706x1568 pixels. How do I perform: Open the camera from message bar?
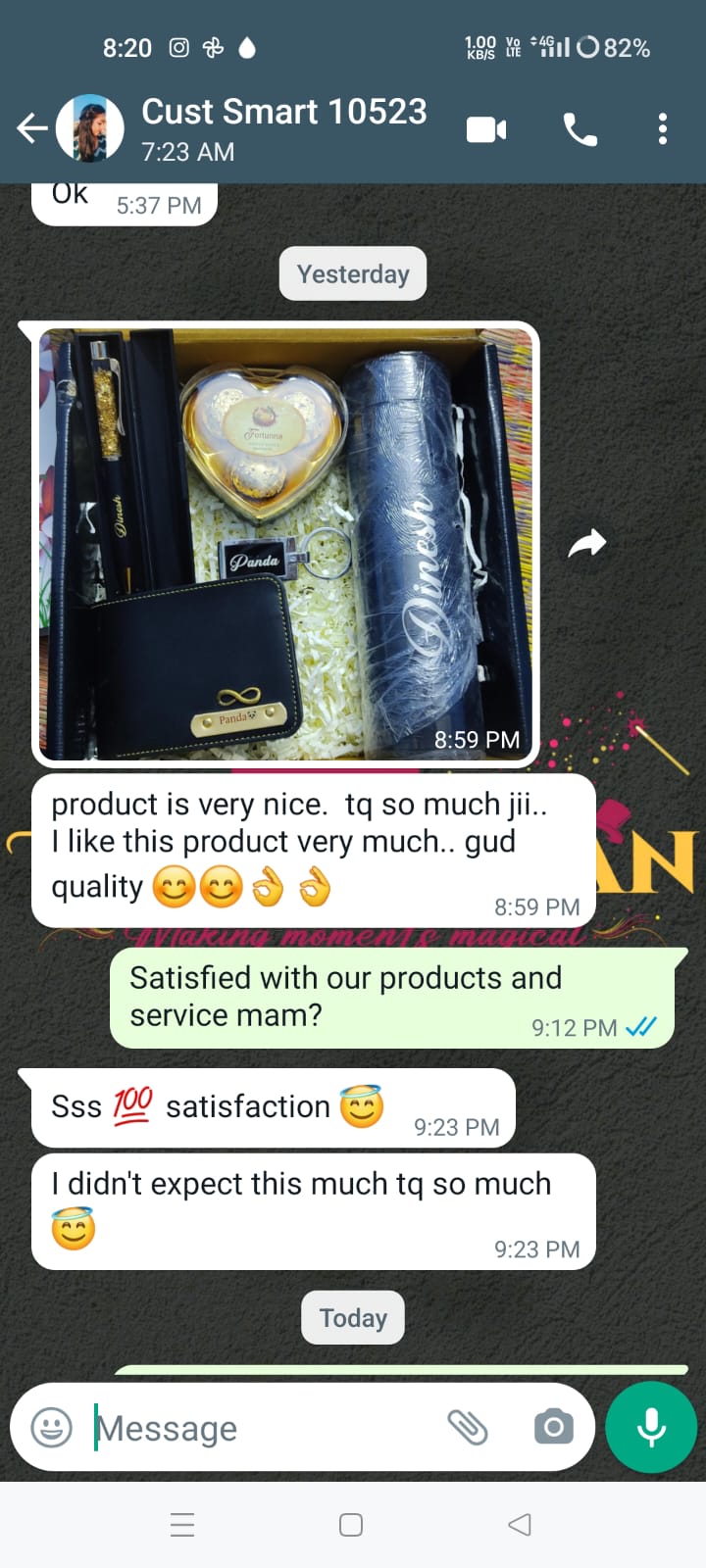coord(554,1427)
